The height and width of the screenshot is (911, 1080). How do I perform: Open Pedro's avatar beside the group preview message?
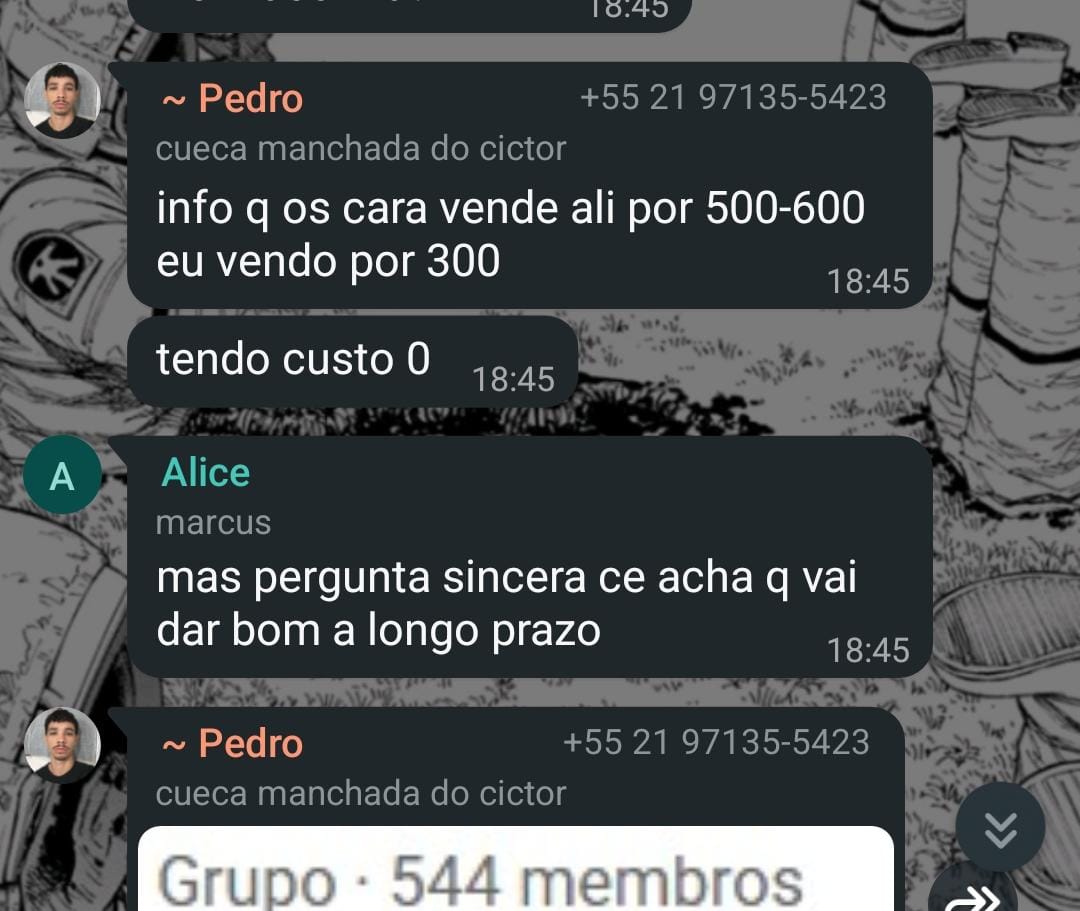click(x=62, y=745)
